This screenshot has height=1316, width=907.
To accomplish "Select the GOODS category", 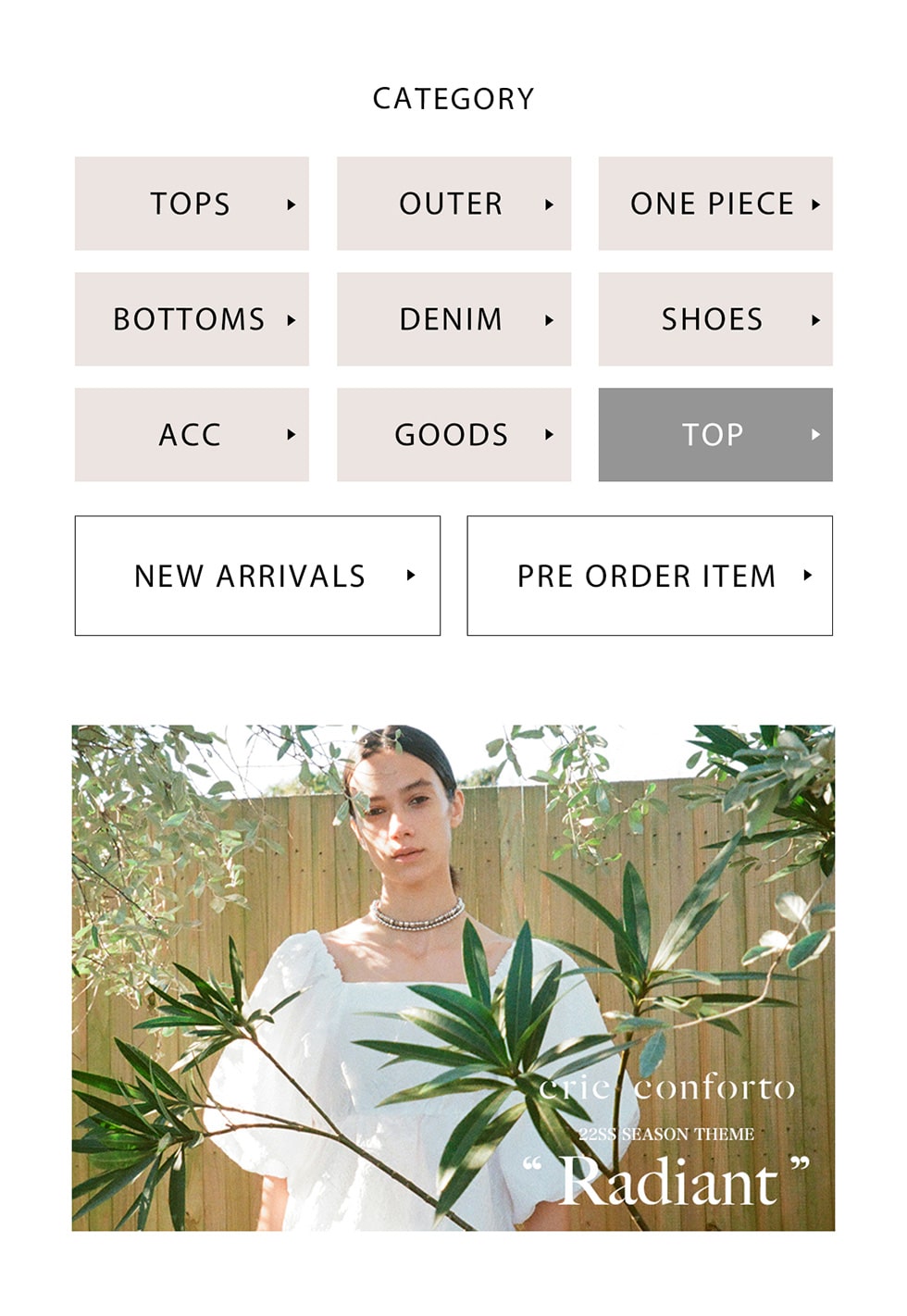I will pyautogui.click(x=453, y=435).
